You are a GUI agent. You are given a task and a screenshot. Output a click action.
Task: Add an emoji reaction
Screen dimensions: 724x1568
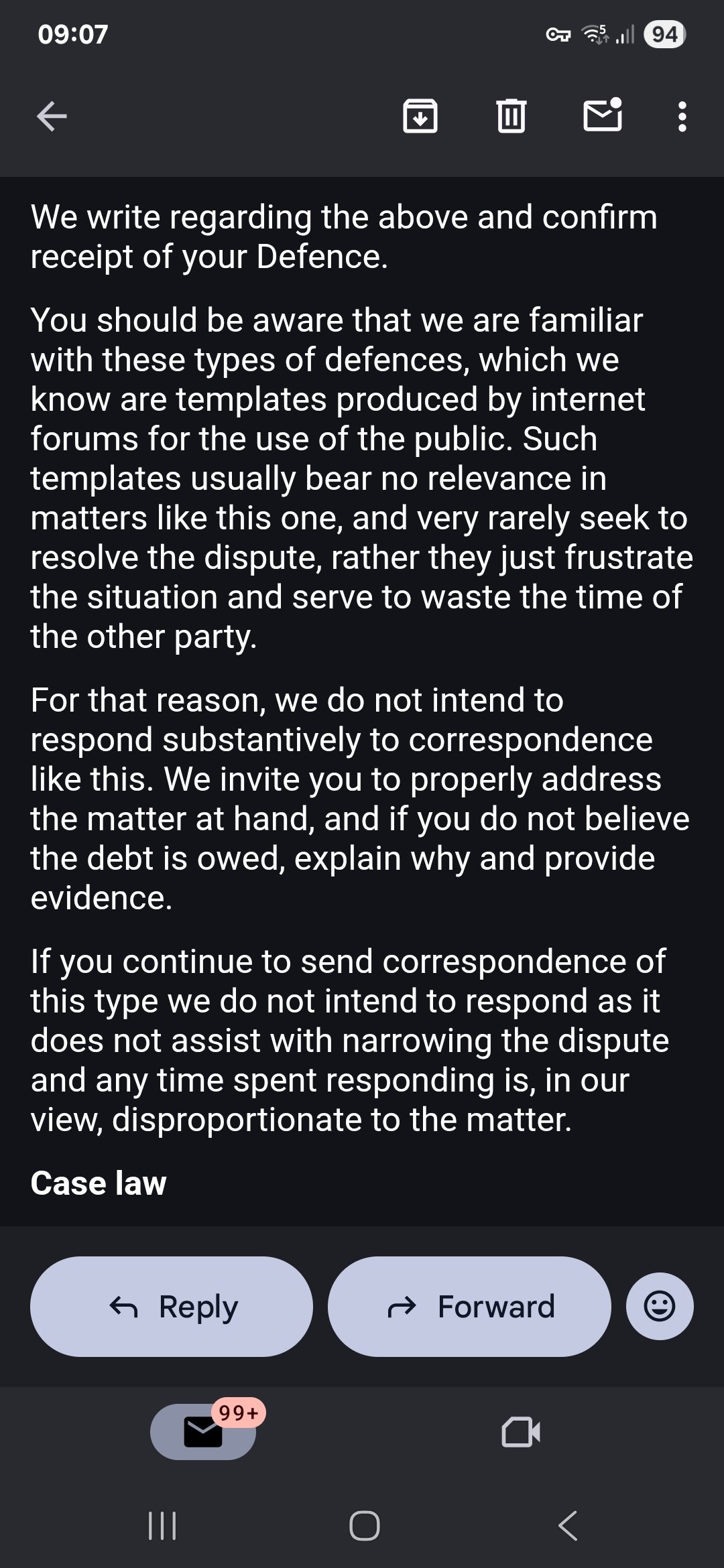[660, 1306]
